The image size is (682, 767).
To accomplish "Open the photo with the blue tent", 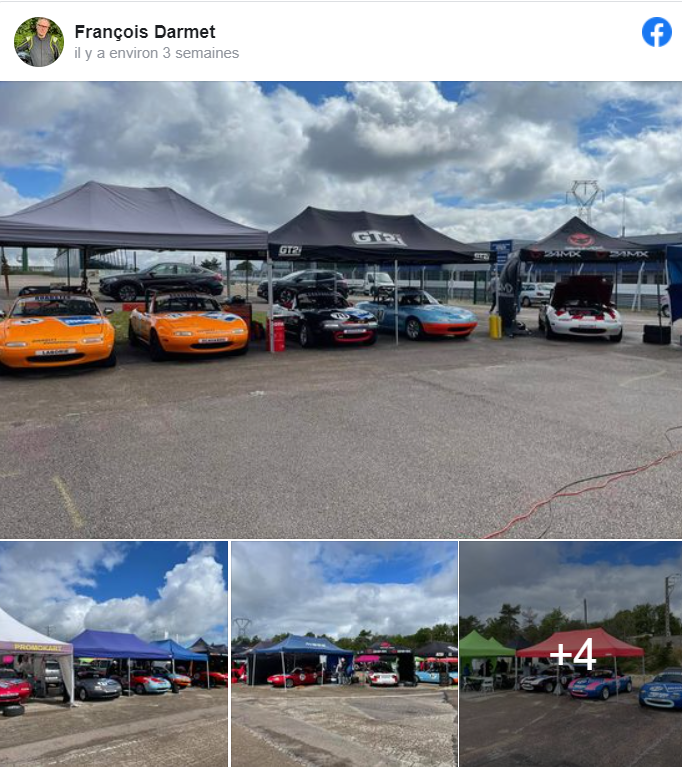I will [x=344, y=654].
